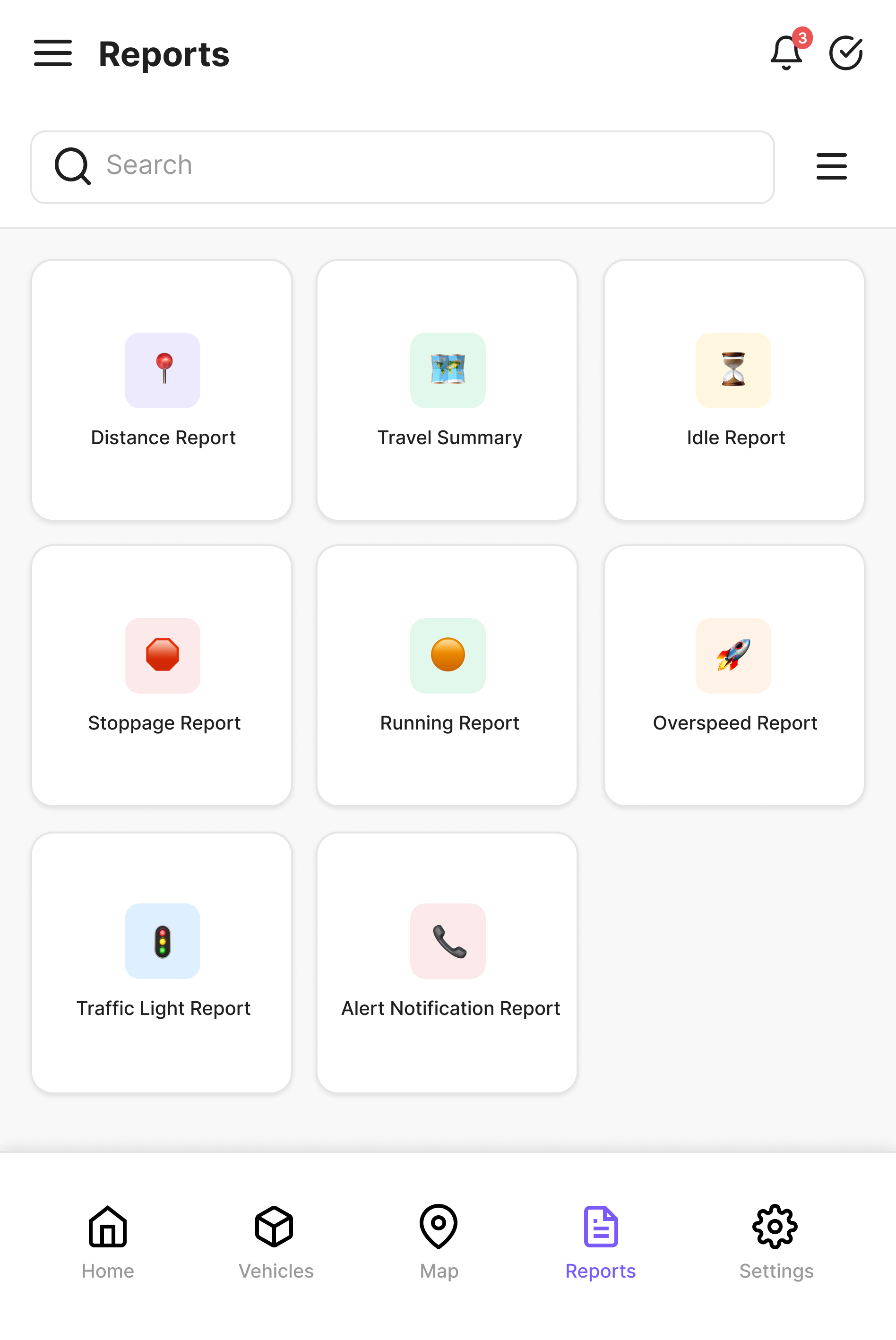
Task: Open the notifications bell
Action: pyautogui.click(x=786, y=53)
